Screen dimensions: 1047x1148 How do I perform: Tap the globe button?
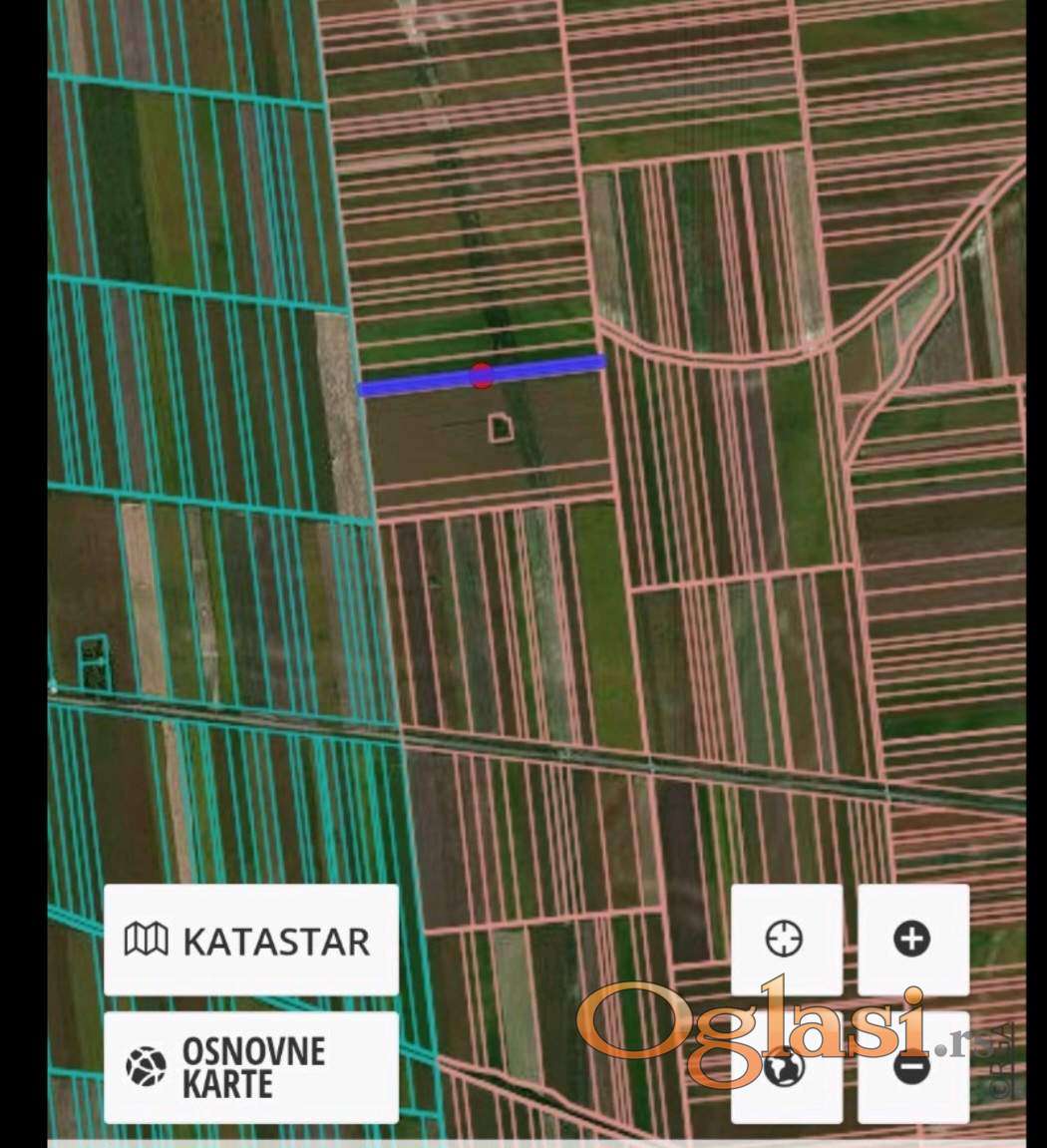(786, 1066)
